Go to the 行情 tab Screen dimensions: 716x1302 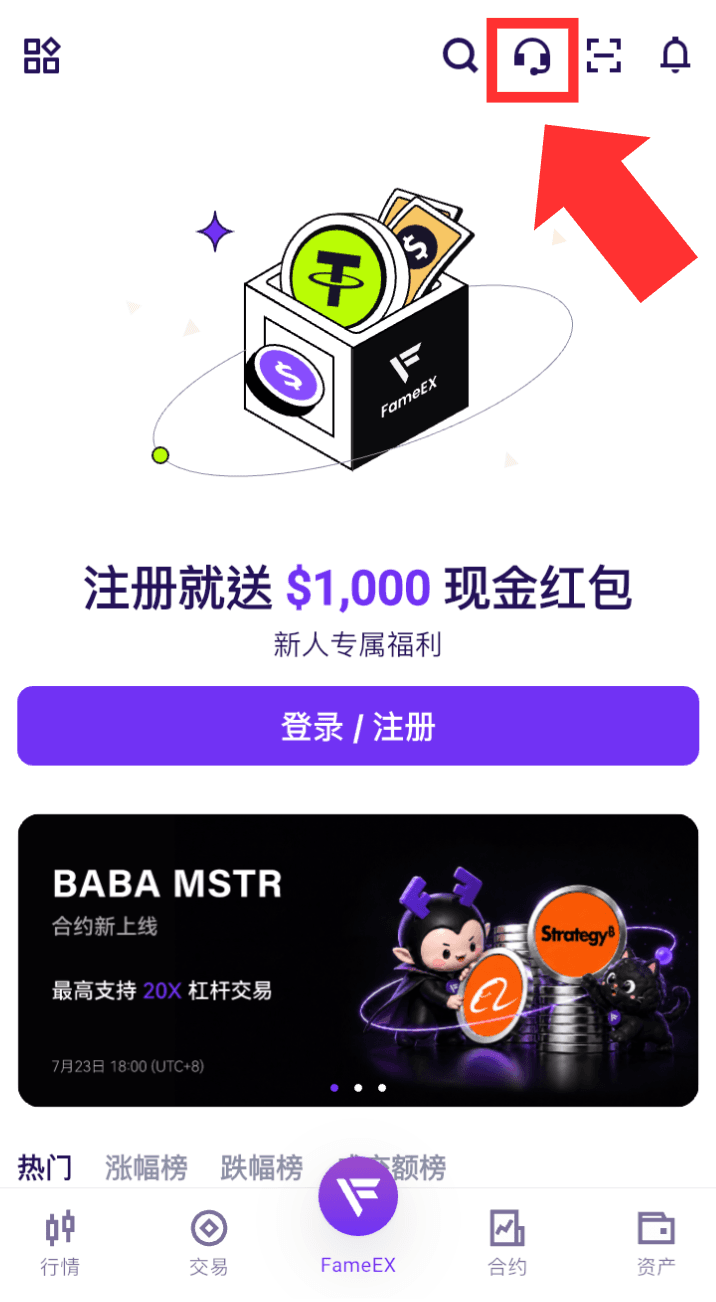point(60,1243)
